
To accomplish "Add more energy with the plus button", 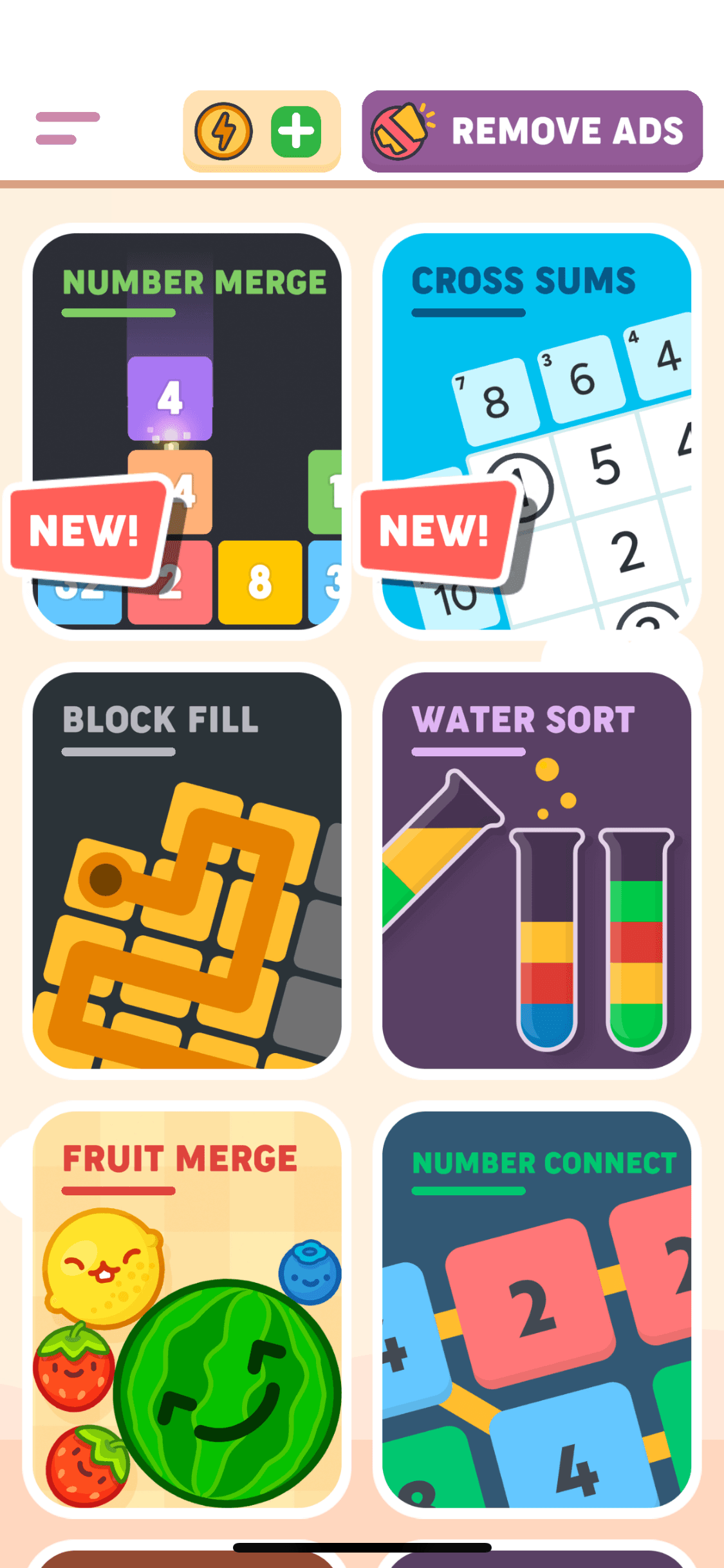I will coord(296,131).
